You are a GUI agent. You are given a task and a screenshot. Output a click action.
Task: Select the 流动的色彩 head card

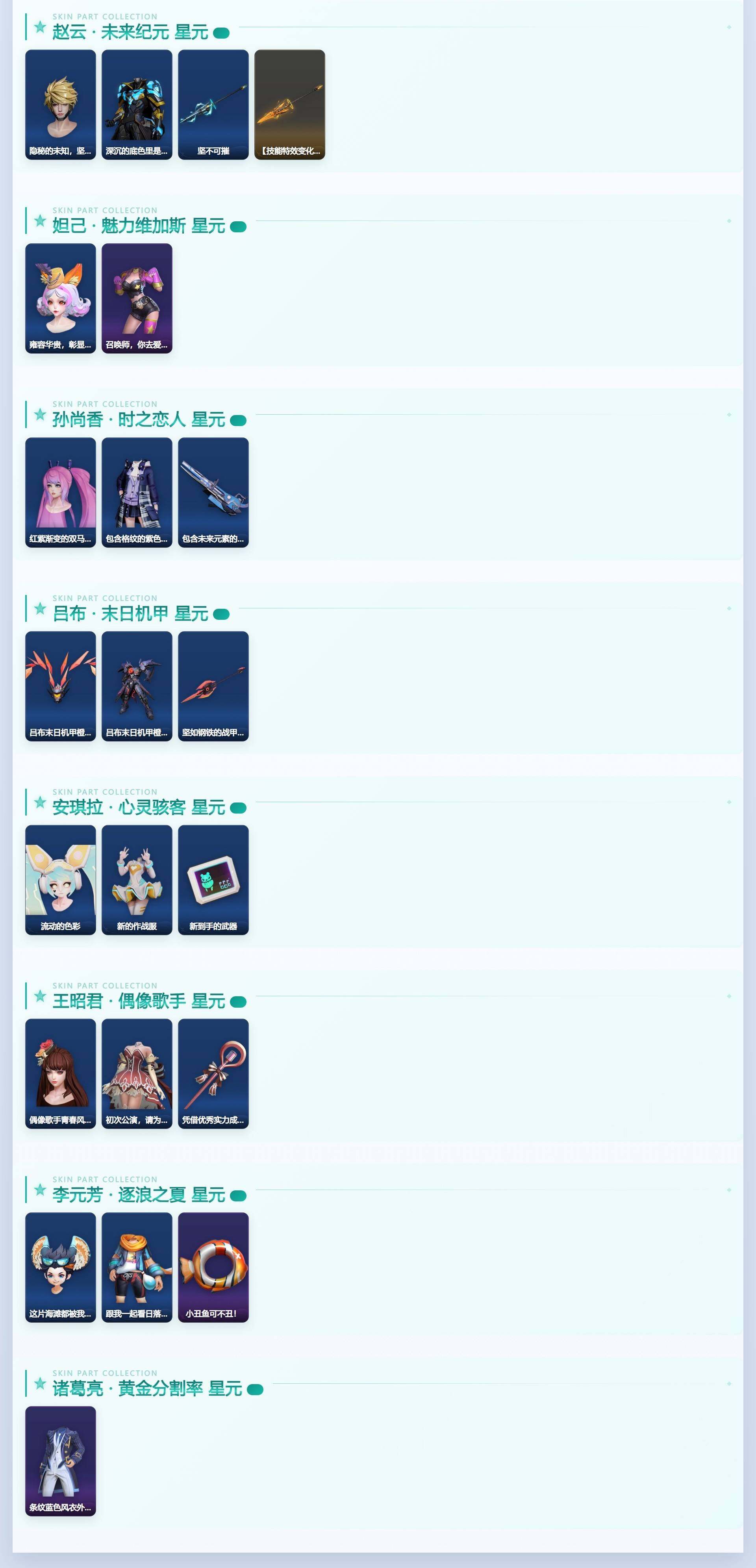(60, 880)
